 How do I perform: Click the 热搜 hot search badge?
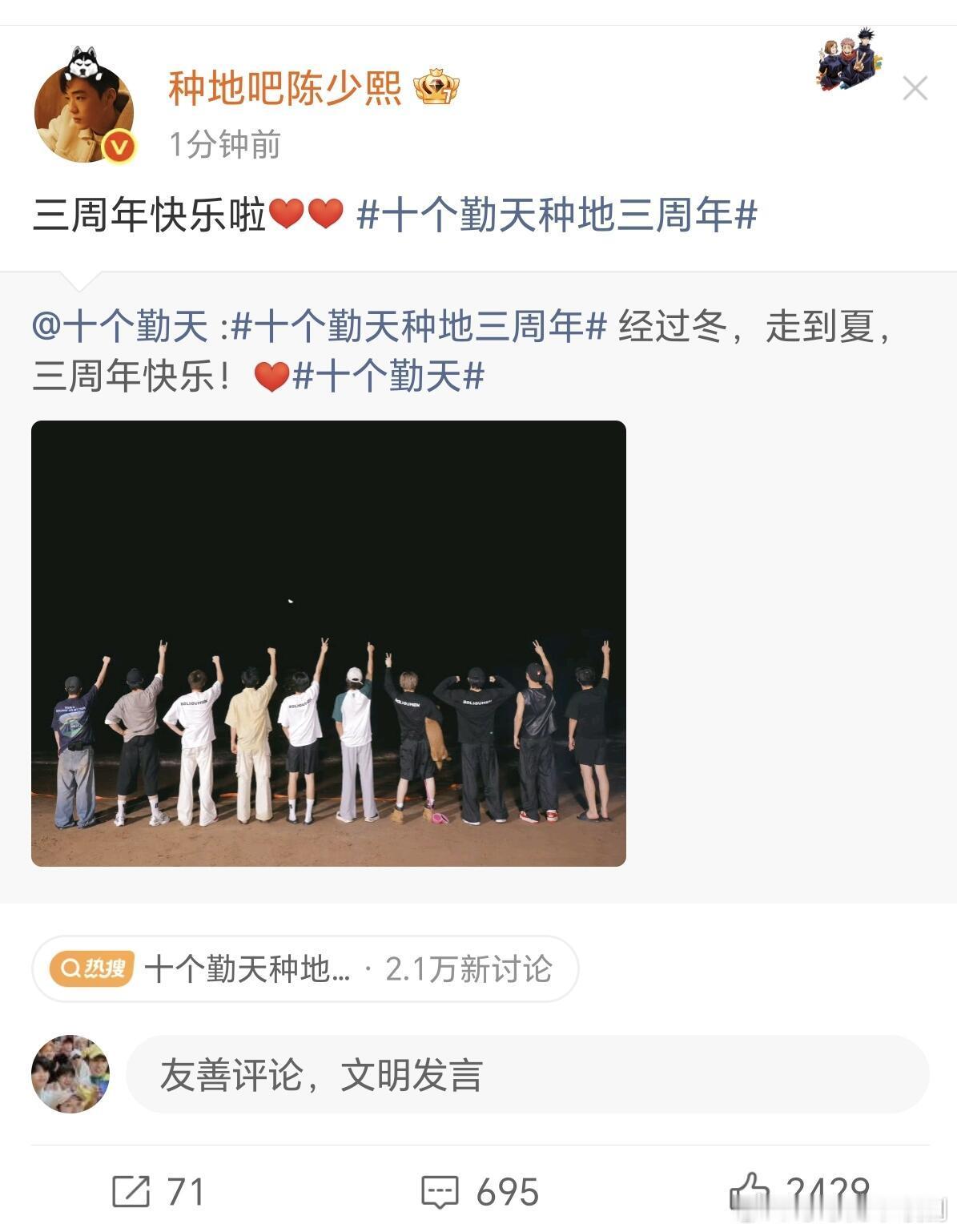coord(90,968)
